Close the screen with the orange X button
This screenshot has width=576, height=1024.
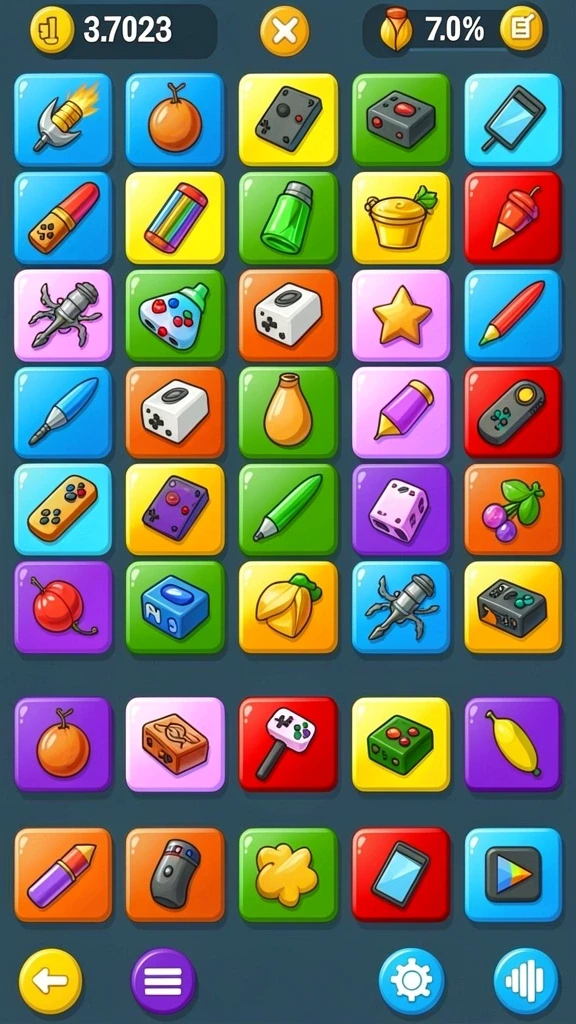coord(285,31)
